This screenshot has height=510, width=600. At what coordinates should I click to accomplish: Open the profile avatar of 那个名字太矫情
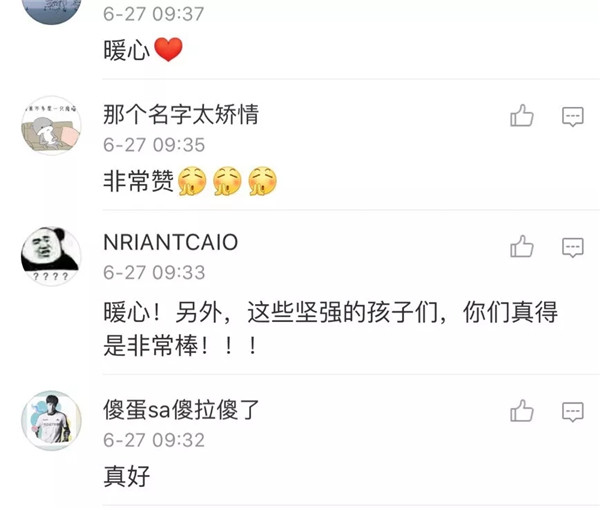click(51, 126)
